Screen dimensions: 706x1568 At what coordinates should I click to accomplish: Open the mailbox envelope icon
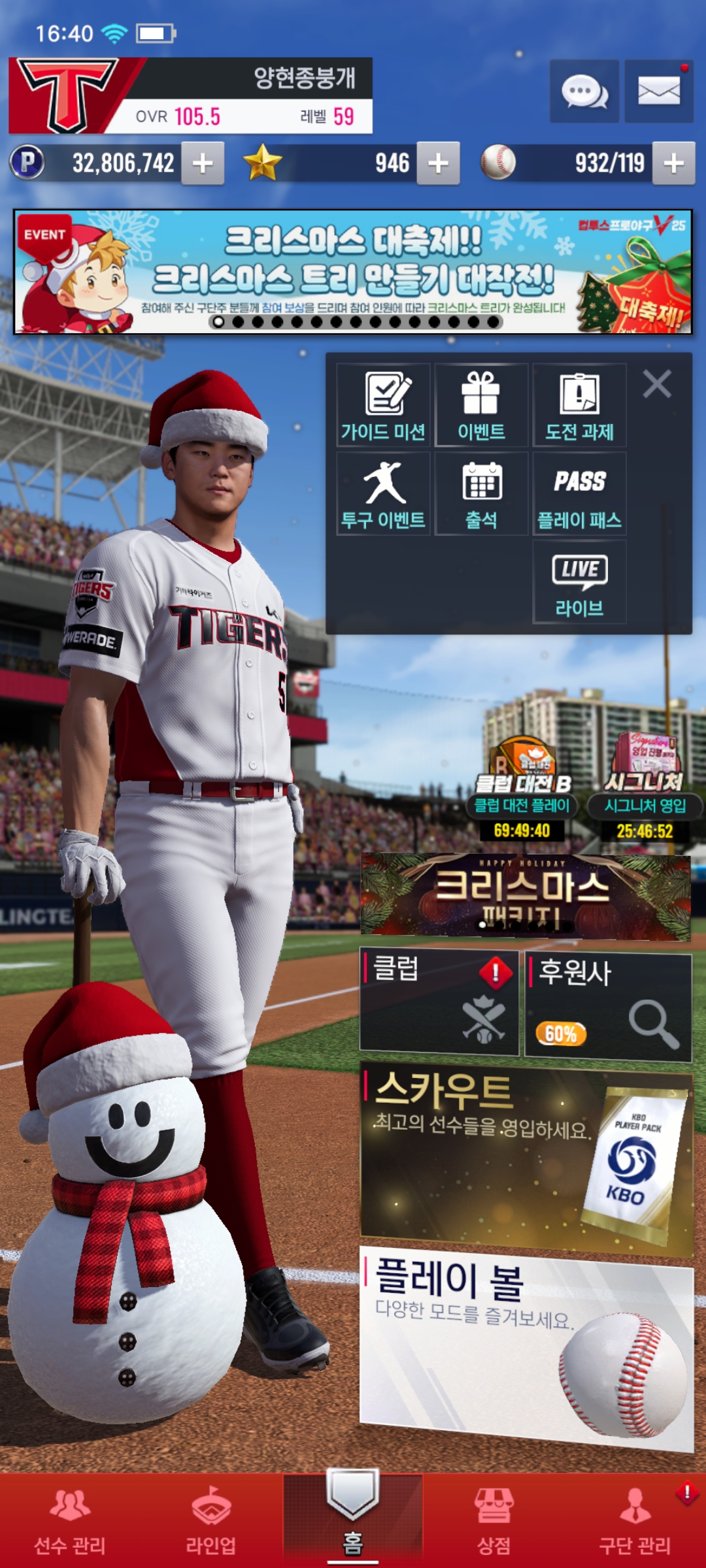click(x=658, y=91)
